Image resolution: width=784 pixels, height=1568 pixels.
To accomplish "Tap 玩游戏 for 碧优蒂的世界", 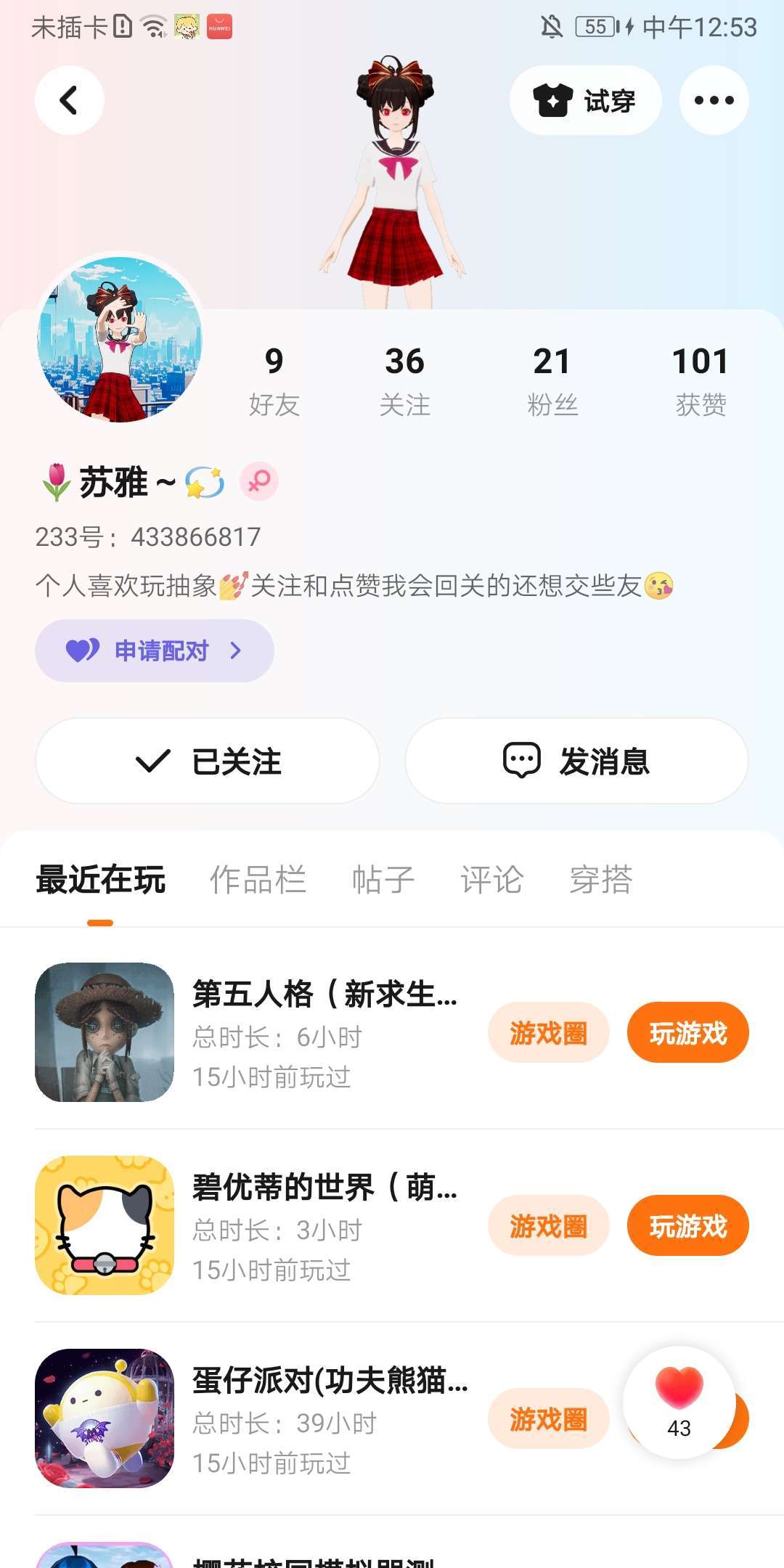I will click(x=687, y=1226).
